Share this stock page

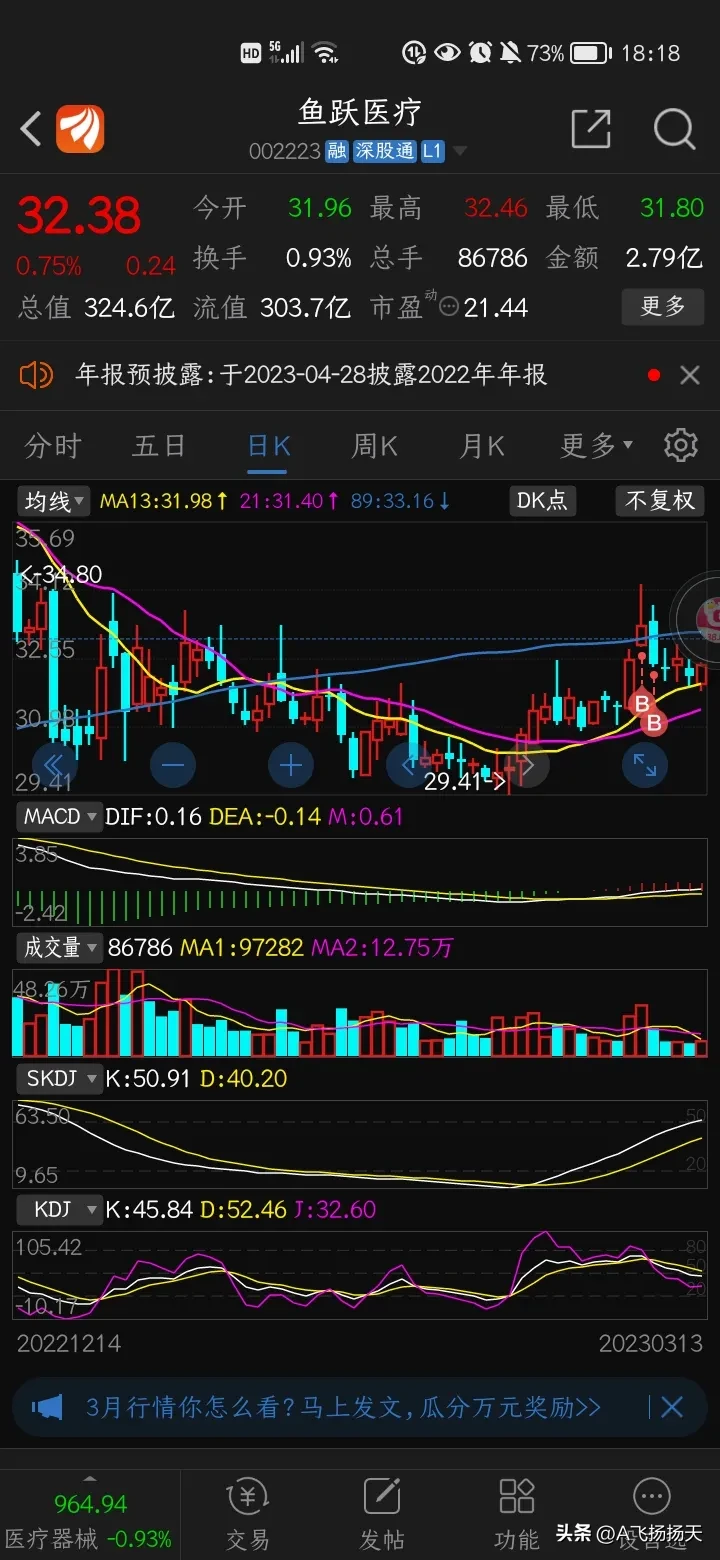[x=590, y=130]
